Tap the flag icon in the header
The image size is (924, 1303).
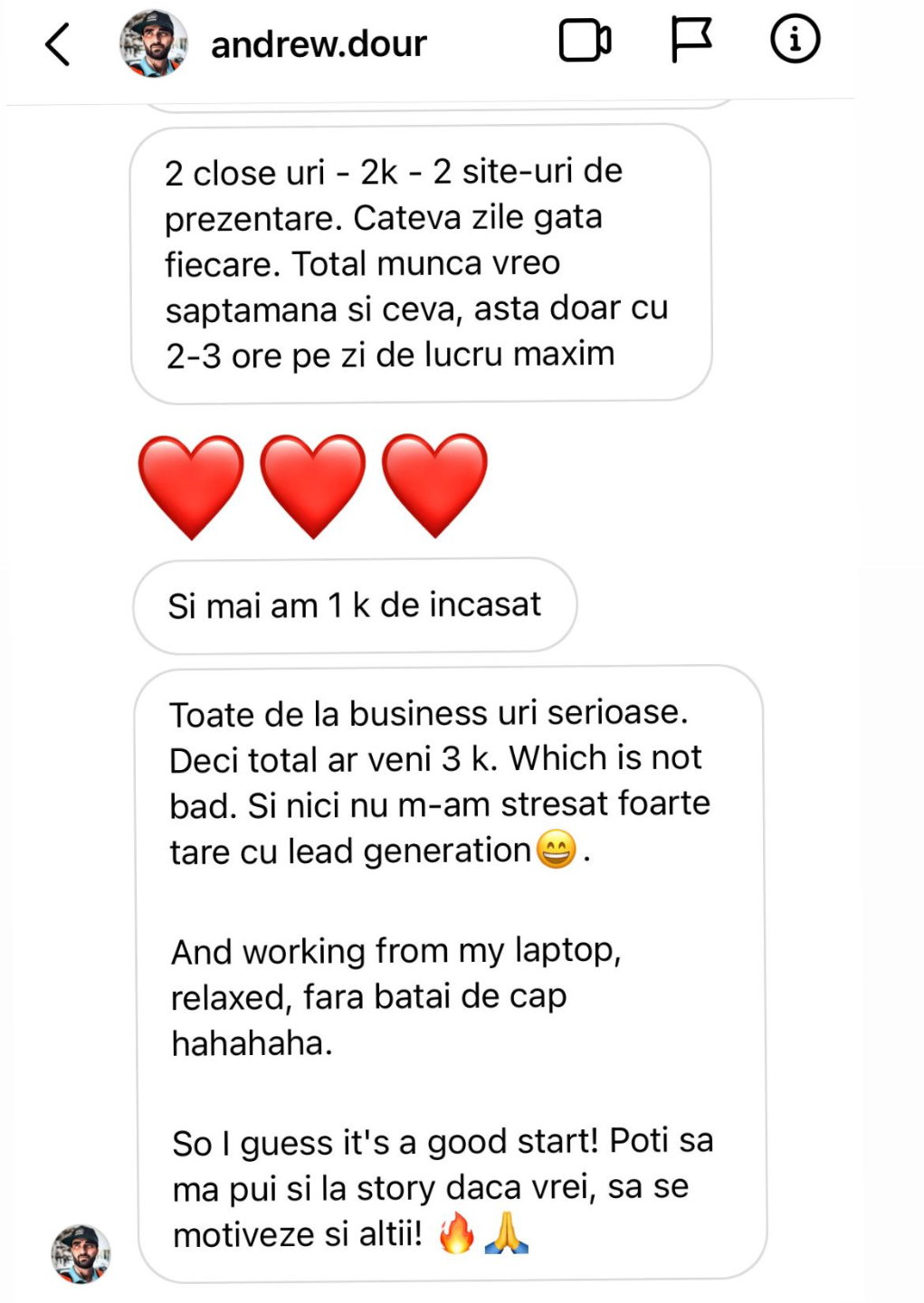691,41
